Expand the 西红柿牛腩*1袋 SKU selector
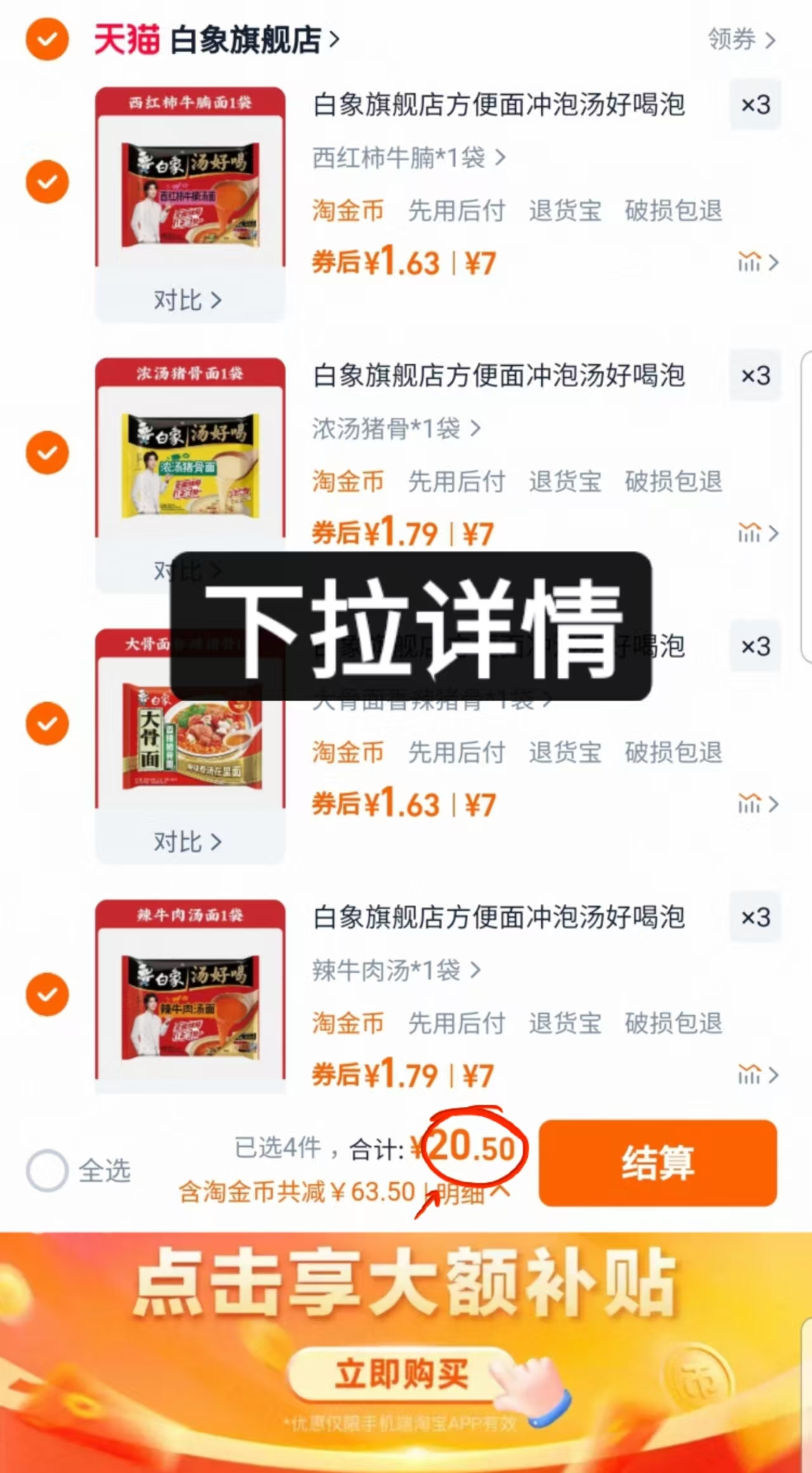 pyautogui.click(x=409, y=159)
